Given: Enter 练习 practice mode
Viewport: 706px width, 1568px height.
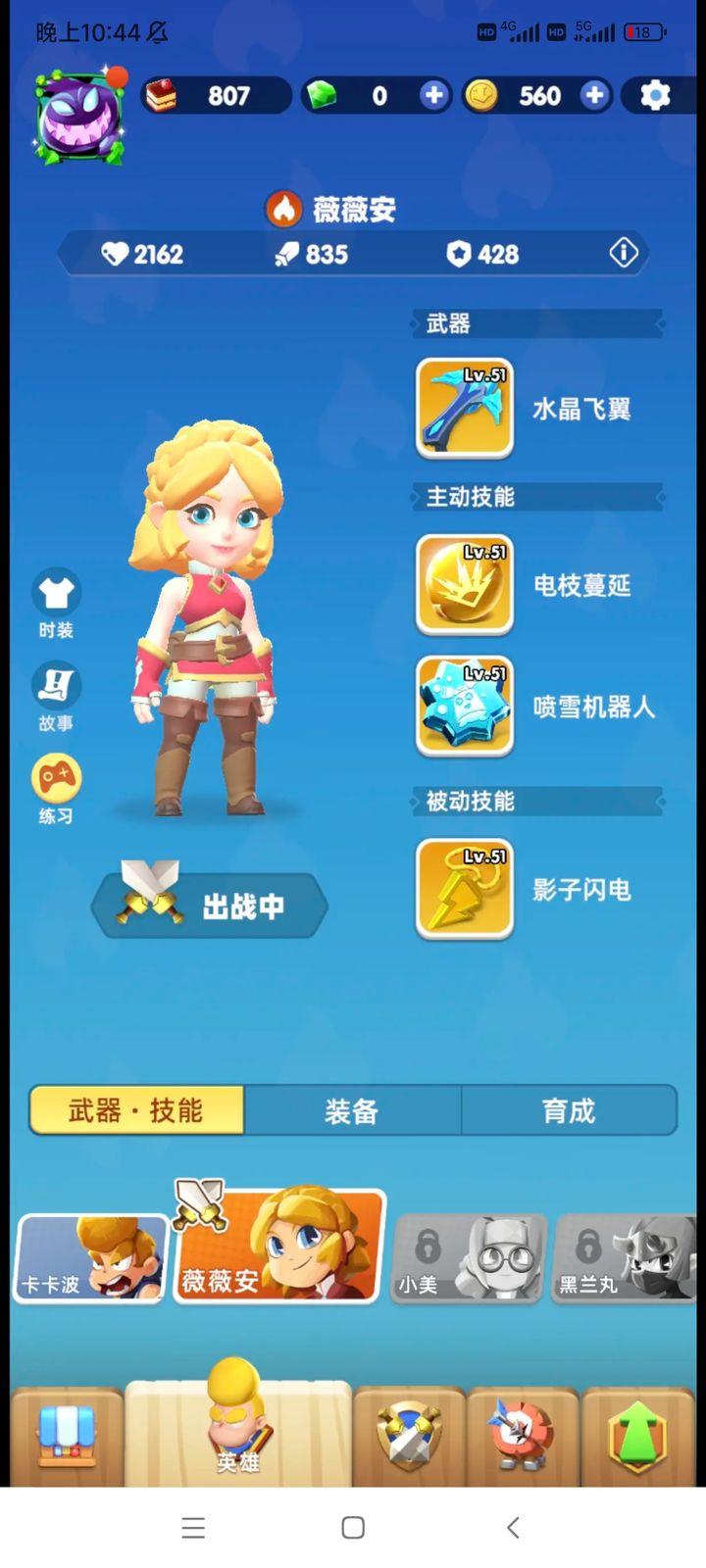Looking at the screenshot, I should tap(56, 789).
